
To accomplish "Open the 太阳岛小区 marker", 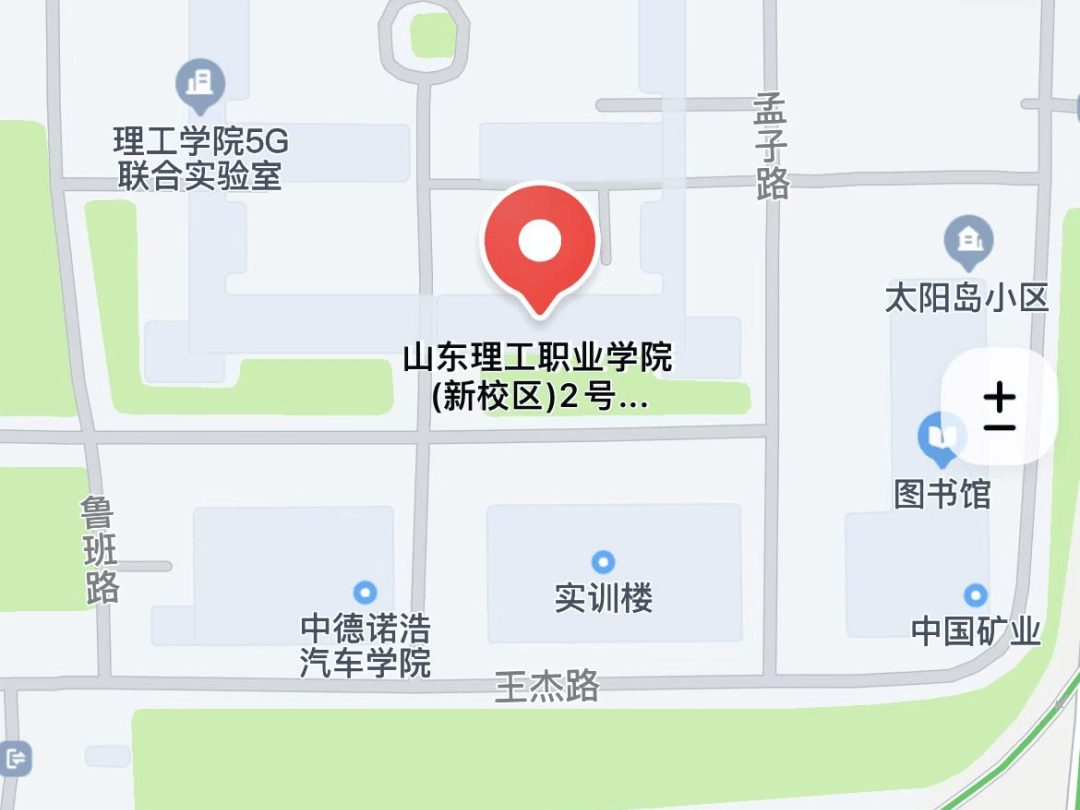I will [967, 241].
